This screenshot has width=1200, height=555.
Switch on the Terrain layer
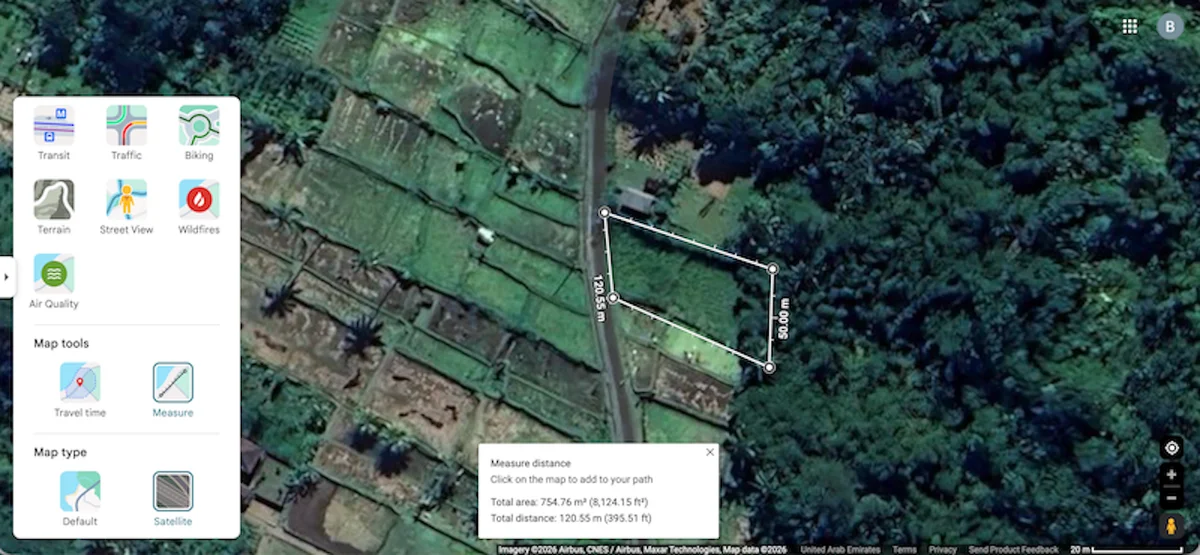coord(54,200)
